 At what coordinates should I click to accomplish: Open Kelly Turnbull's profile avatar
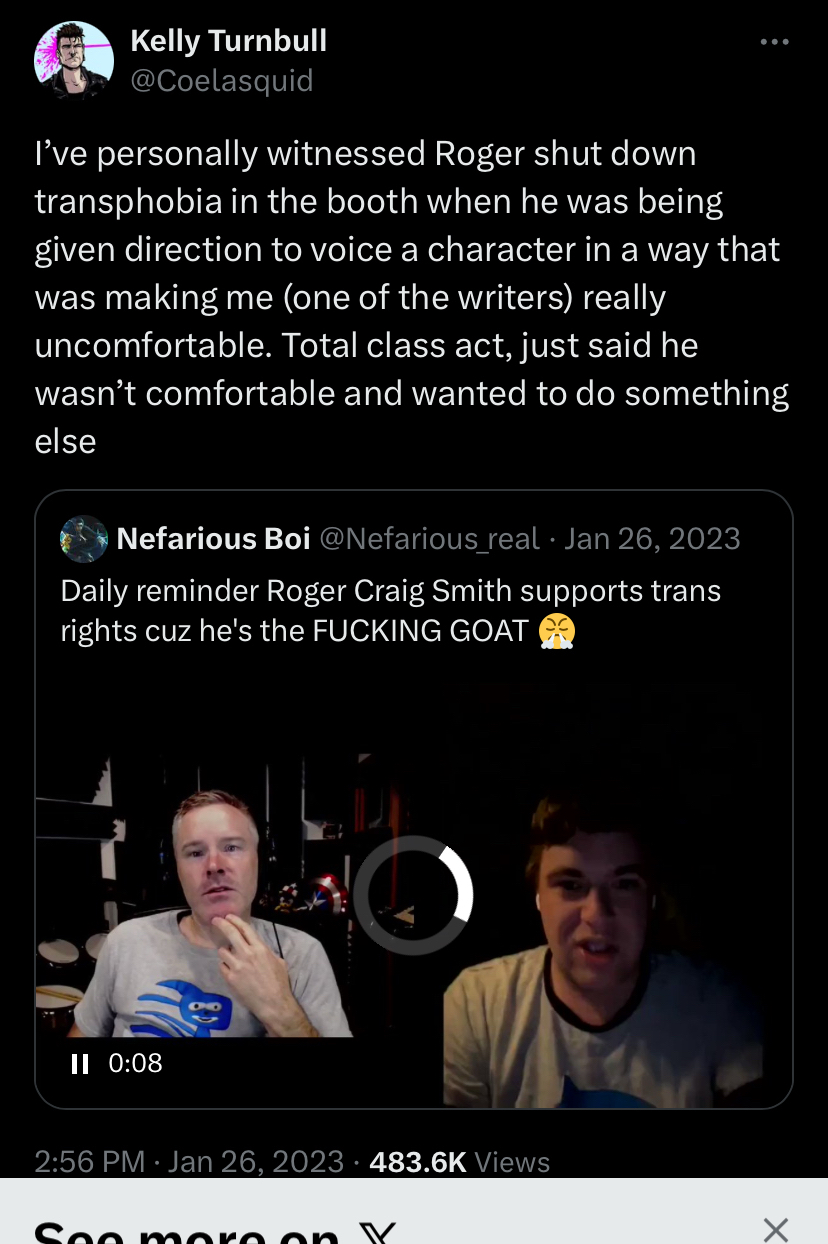(74, 59)
